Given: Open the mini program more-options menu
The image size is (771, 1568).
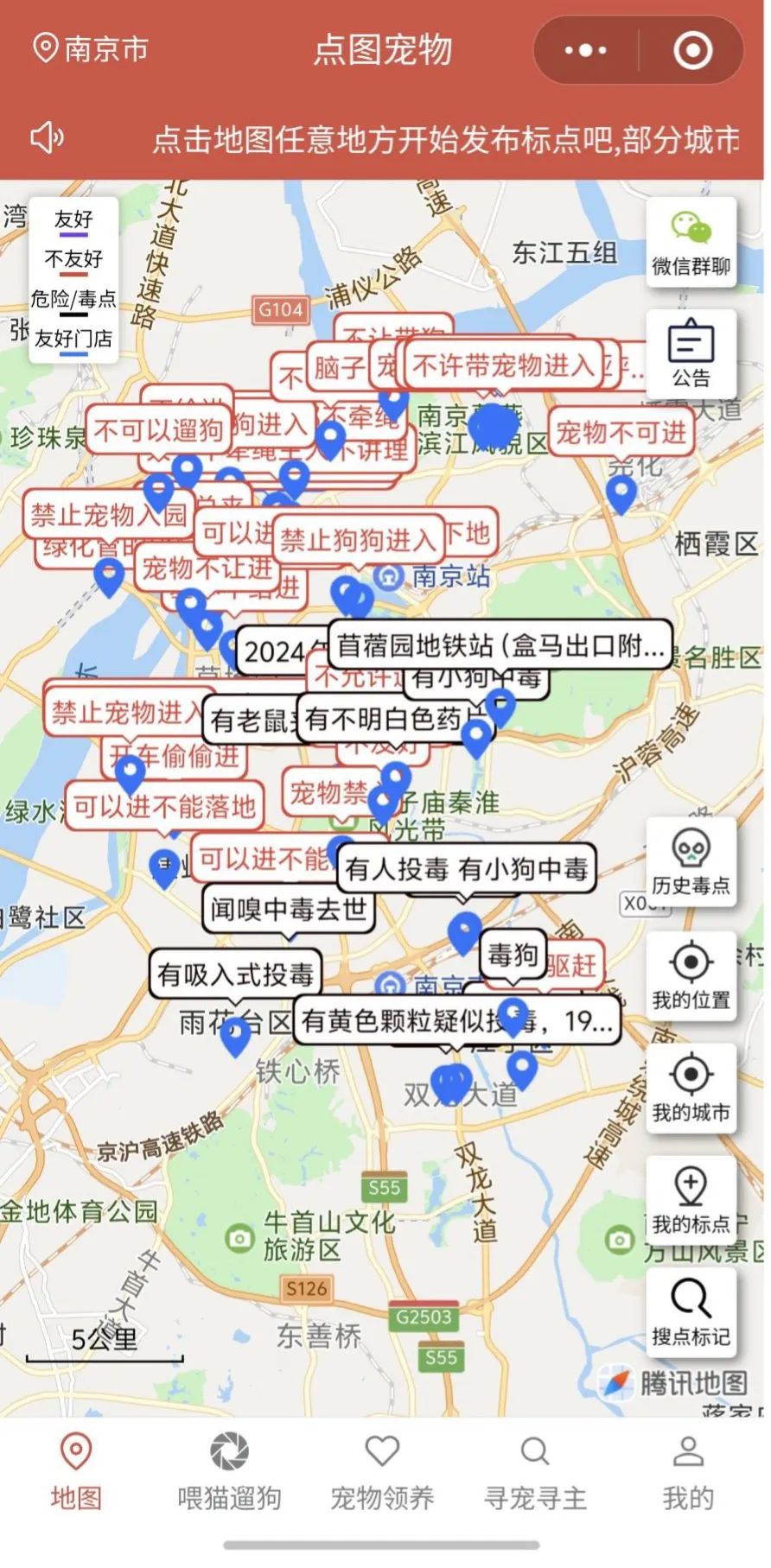Looking at the screenshot, I should pyautogui.click(x=585, y=50).
